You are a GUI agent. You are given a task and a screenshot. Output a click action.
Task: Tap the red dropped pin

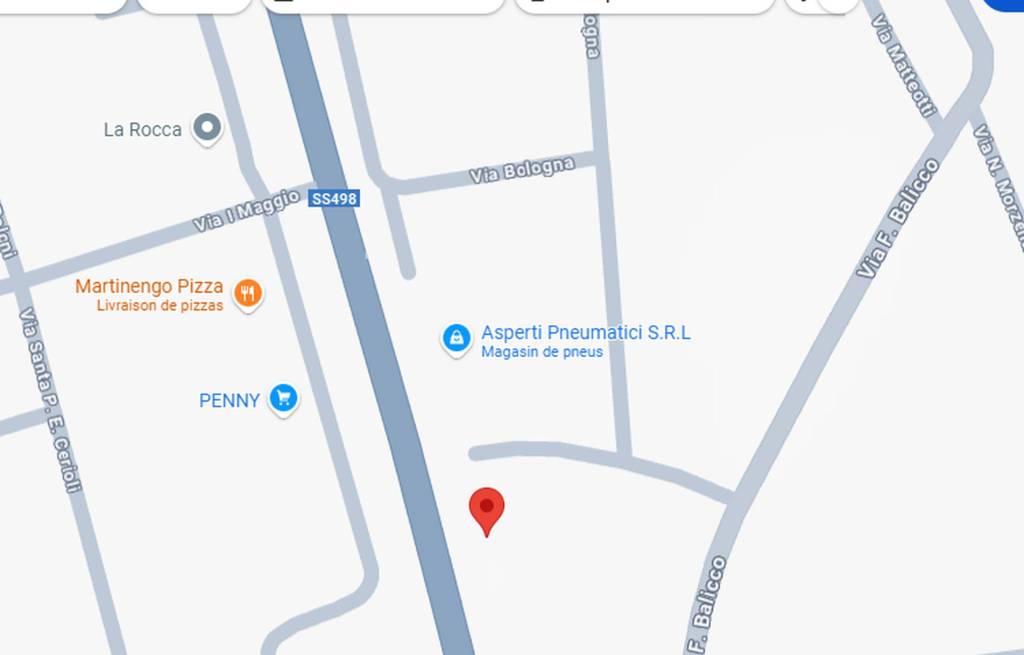487,509
